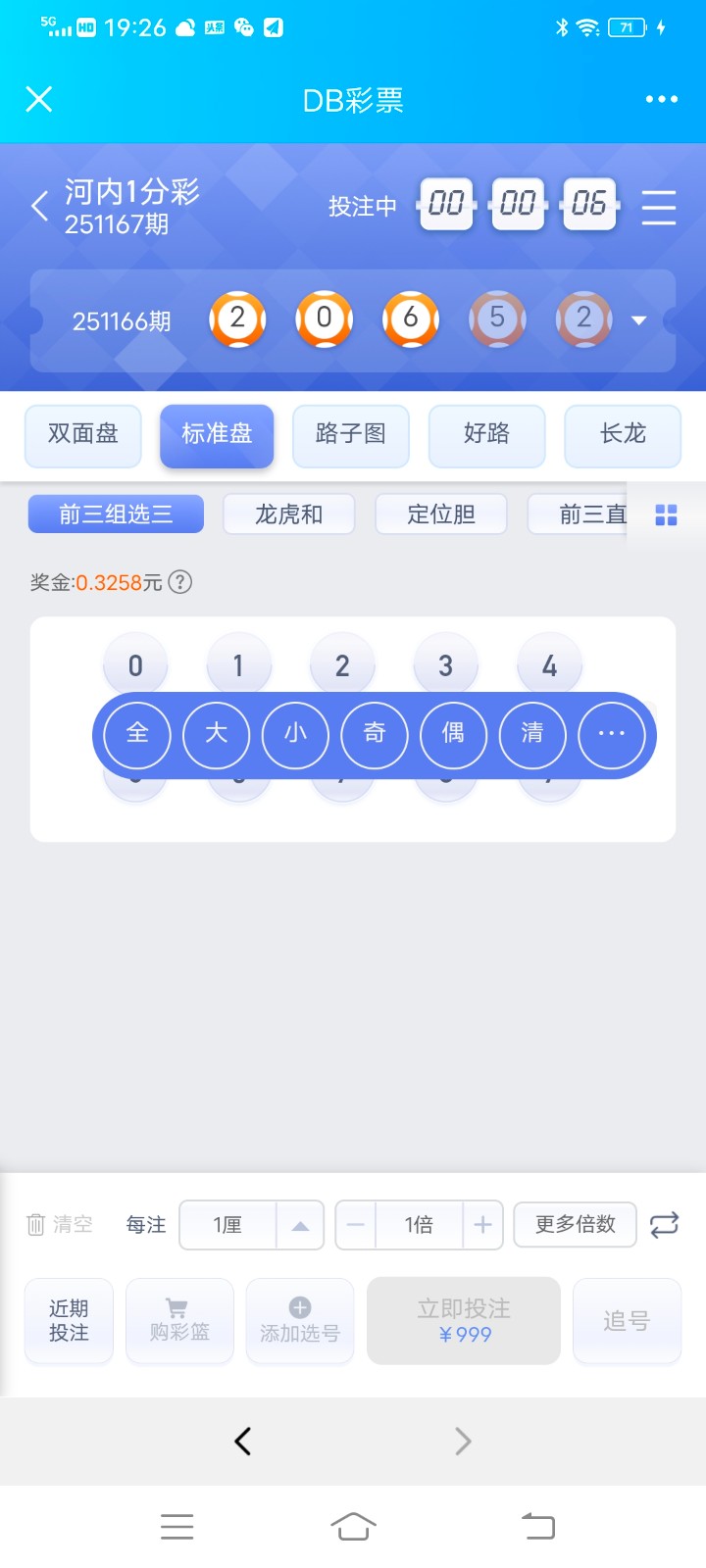Pick odd numbers with 奇

click(375, 733)
